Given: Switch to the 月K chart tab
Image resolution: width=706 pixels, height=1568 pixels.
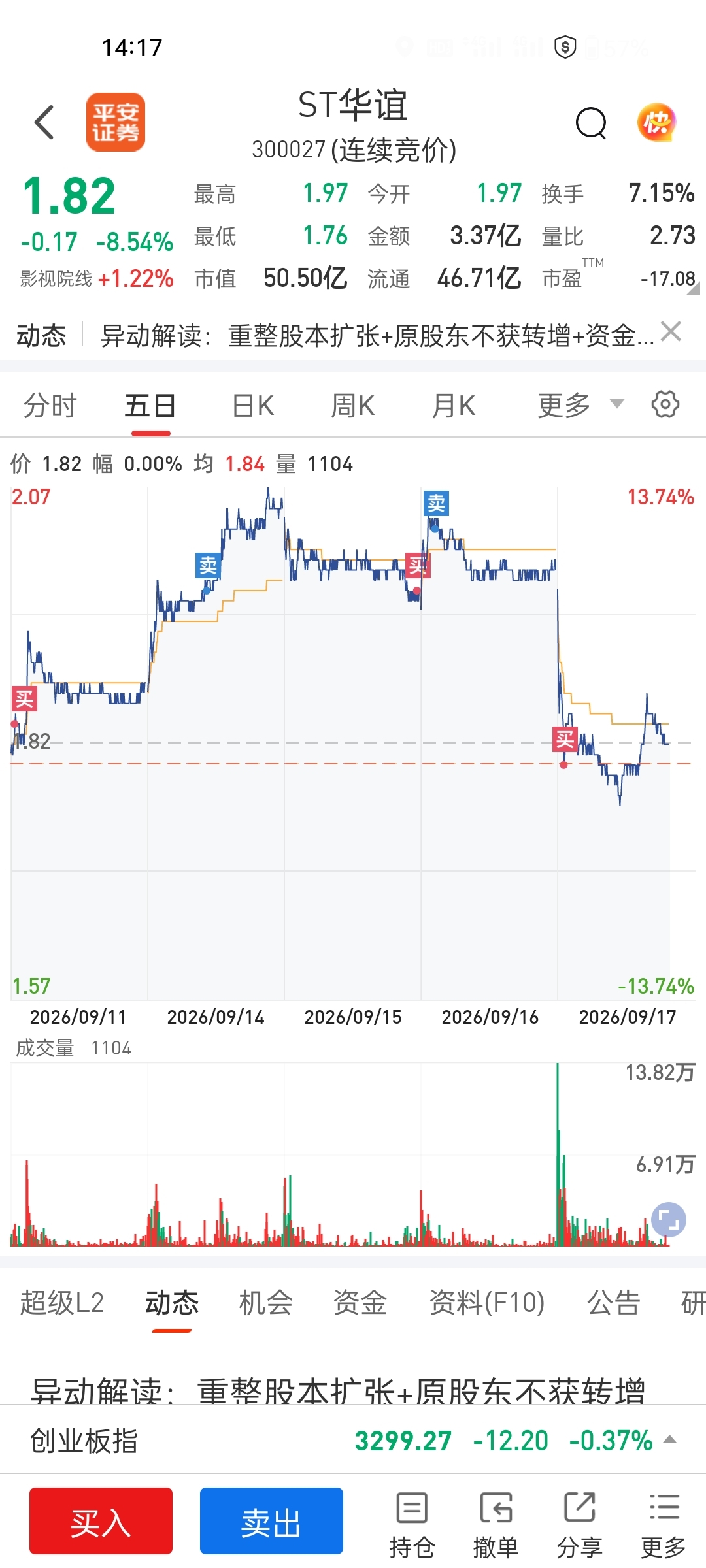Looking at the screenshot, I should 453,406.
